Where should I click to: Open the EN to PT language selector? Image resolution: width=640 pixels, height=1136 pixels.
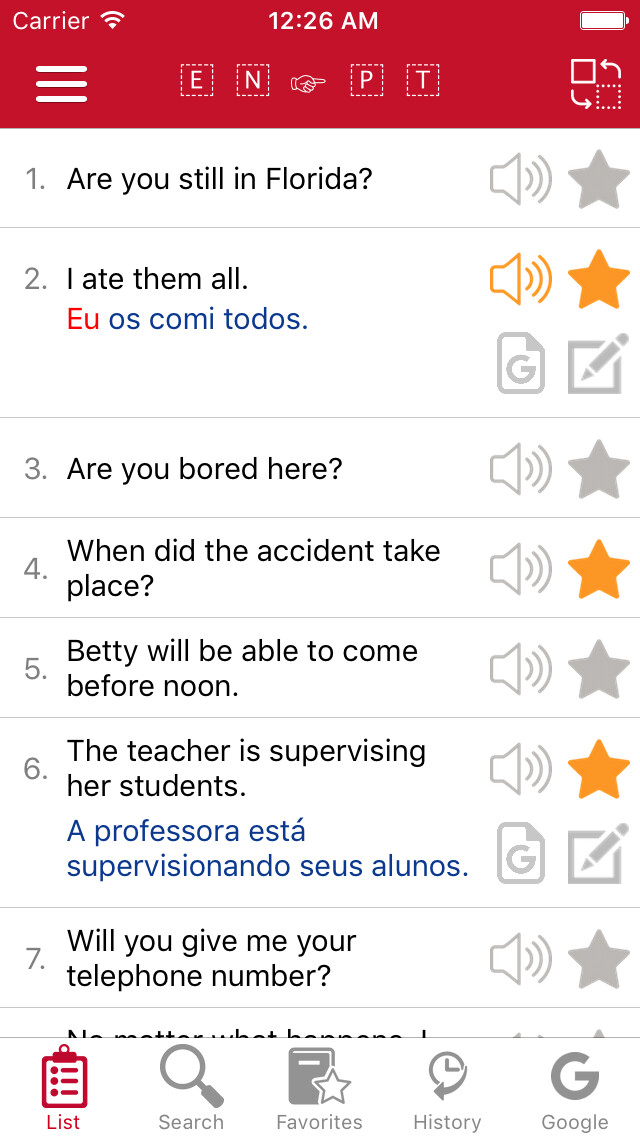309,82
